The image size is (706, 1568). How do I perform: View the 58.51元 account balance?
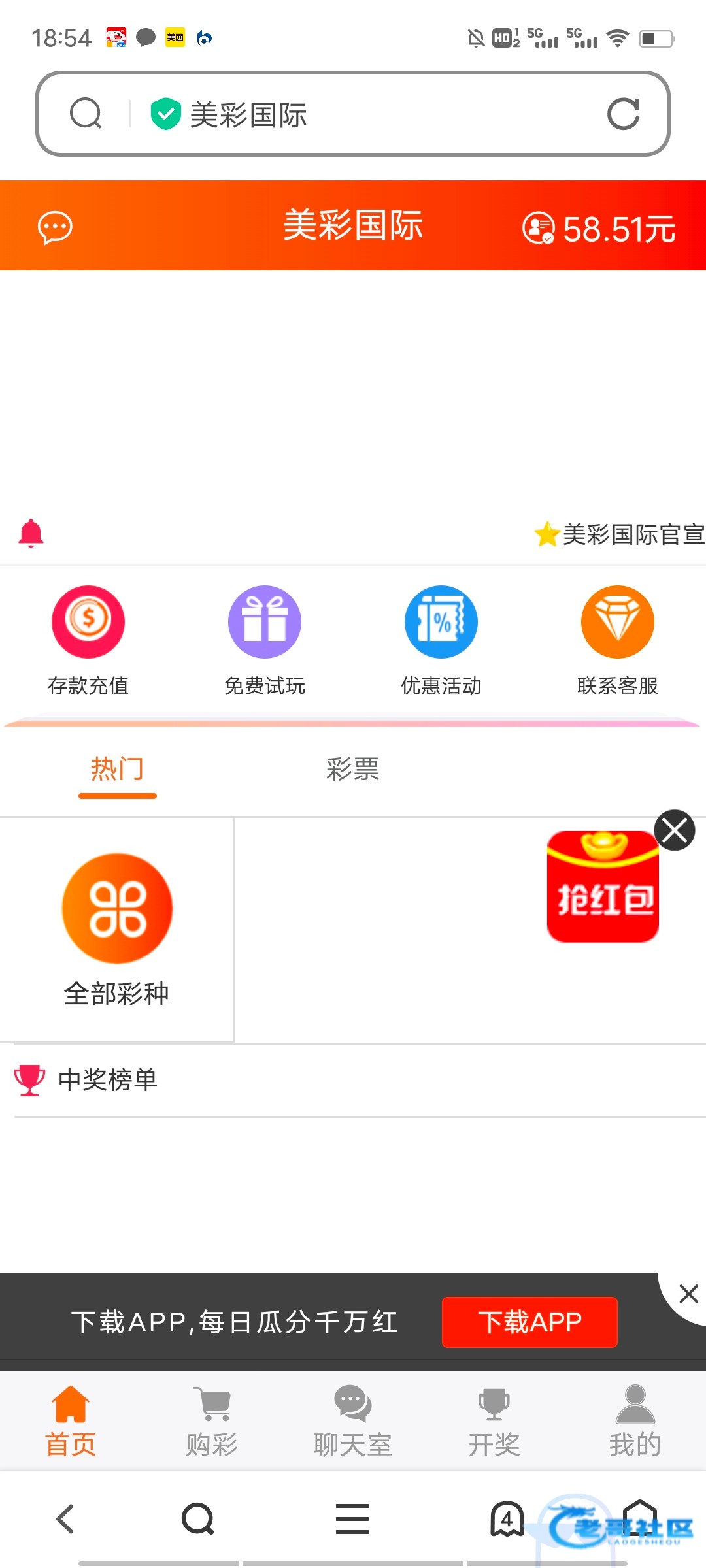599,229
